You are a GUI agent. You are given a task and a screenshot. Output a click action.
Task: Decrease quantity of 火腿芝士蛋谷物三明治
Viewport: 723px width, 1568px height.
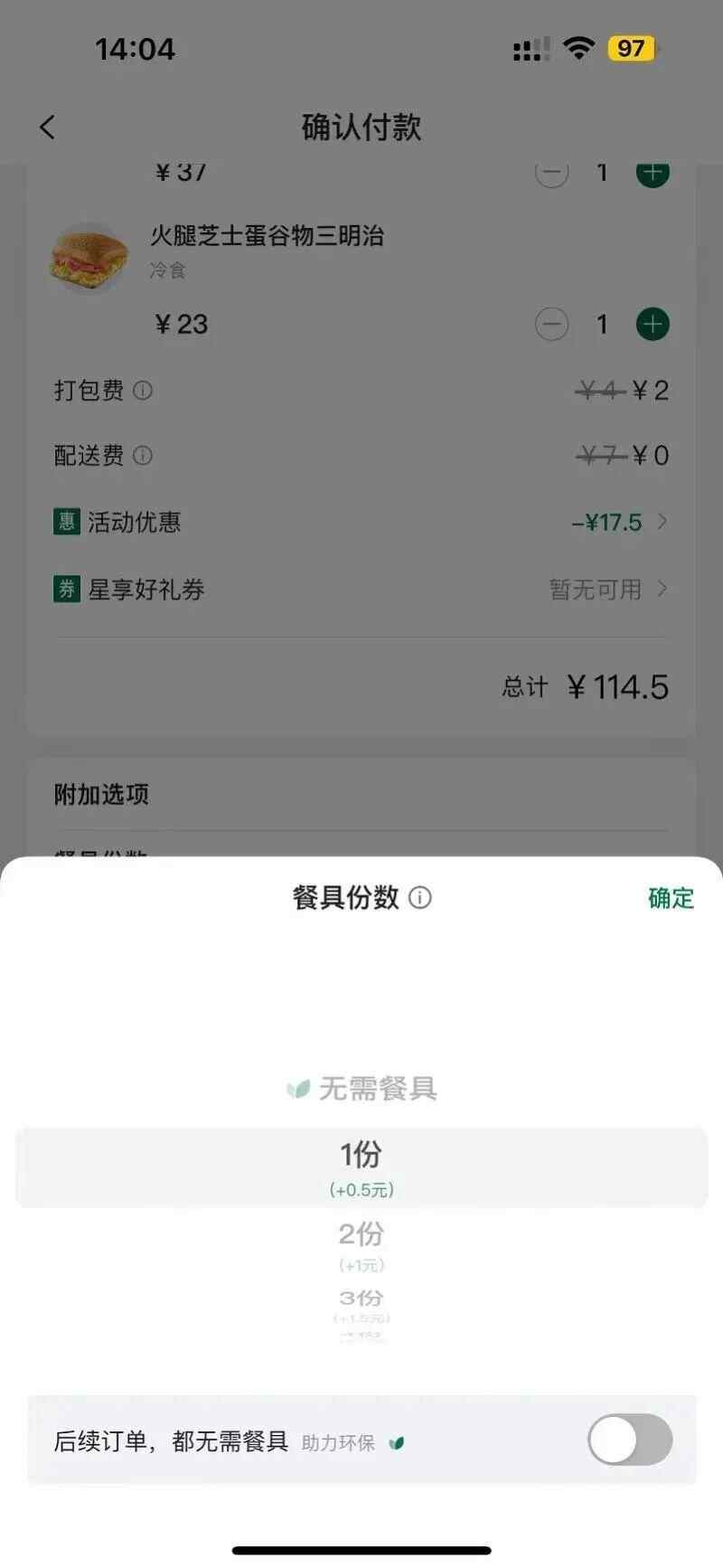(551, 324)
